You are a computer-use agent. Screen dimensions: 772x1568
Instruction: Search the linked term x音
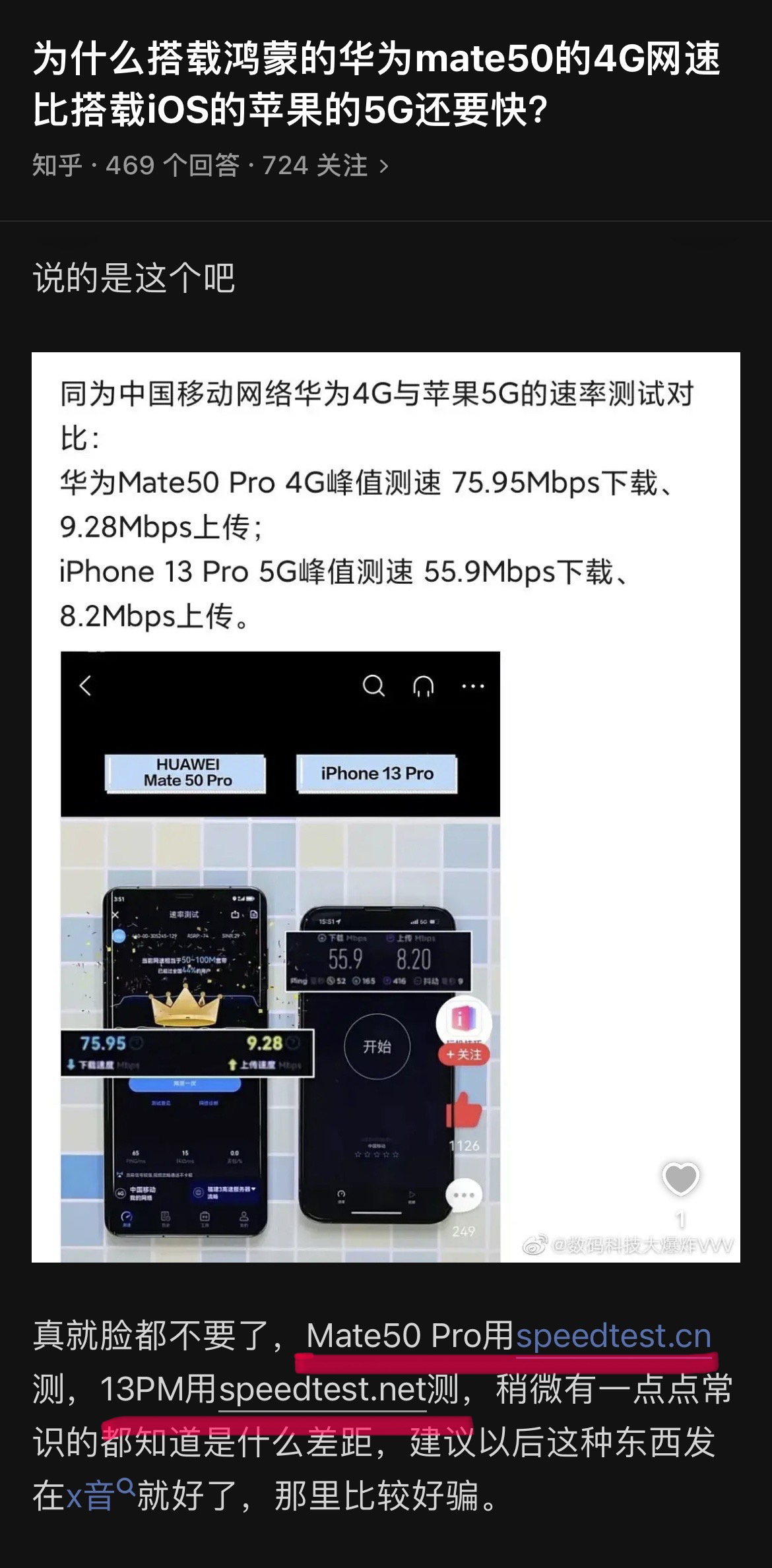coord(100,1494)
